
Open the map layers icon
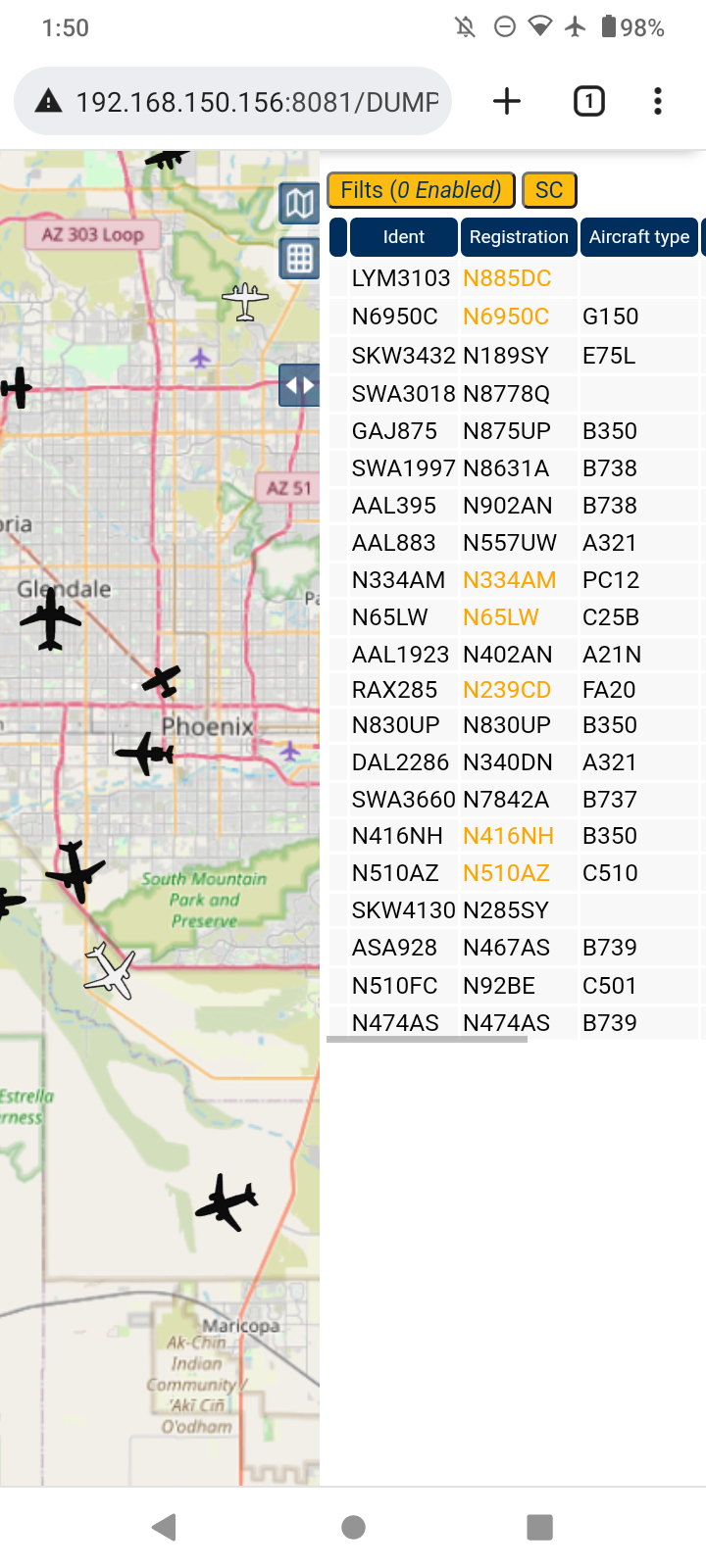coord(299,204)
